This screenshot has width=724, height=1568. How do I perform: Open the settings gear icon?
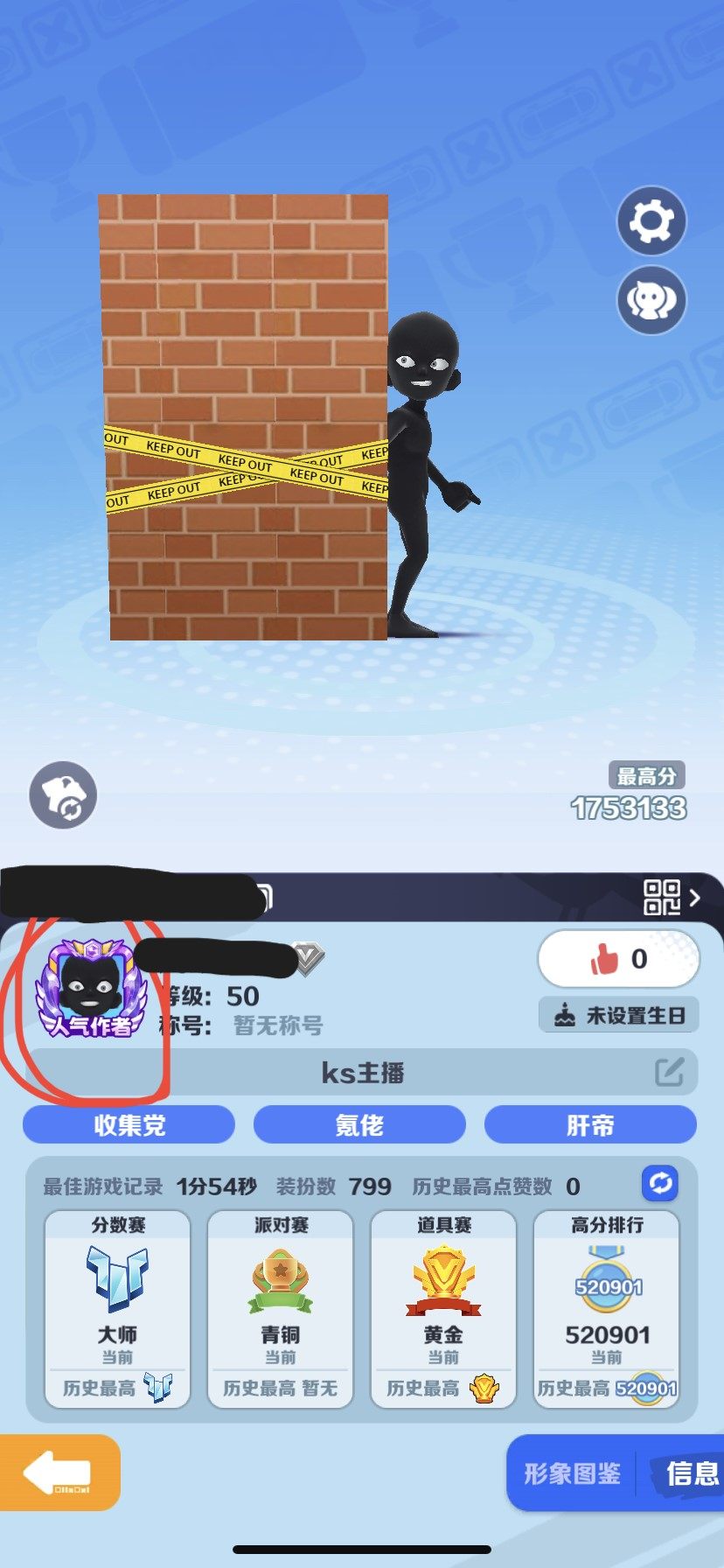pyautogui.click(x=651, y=220)
